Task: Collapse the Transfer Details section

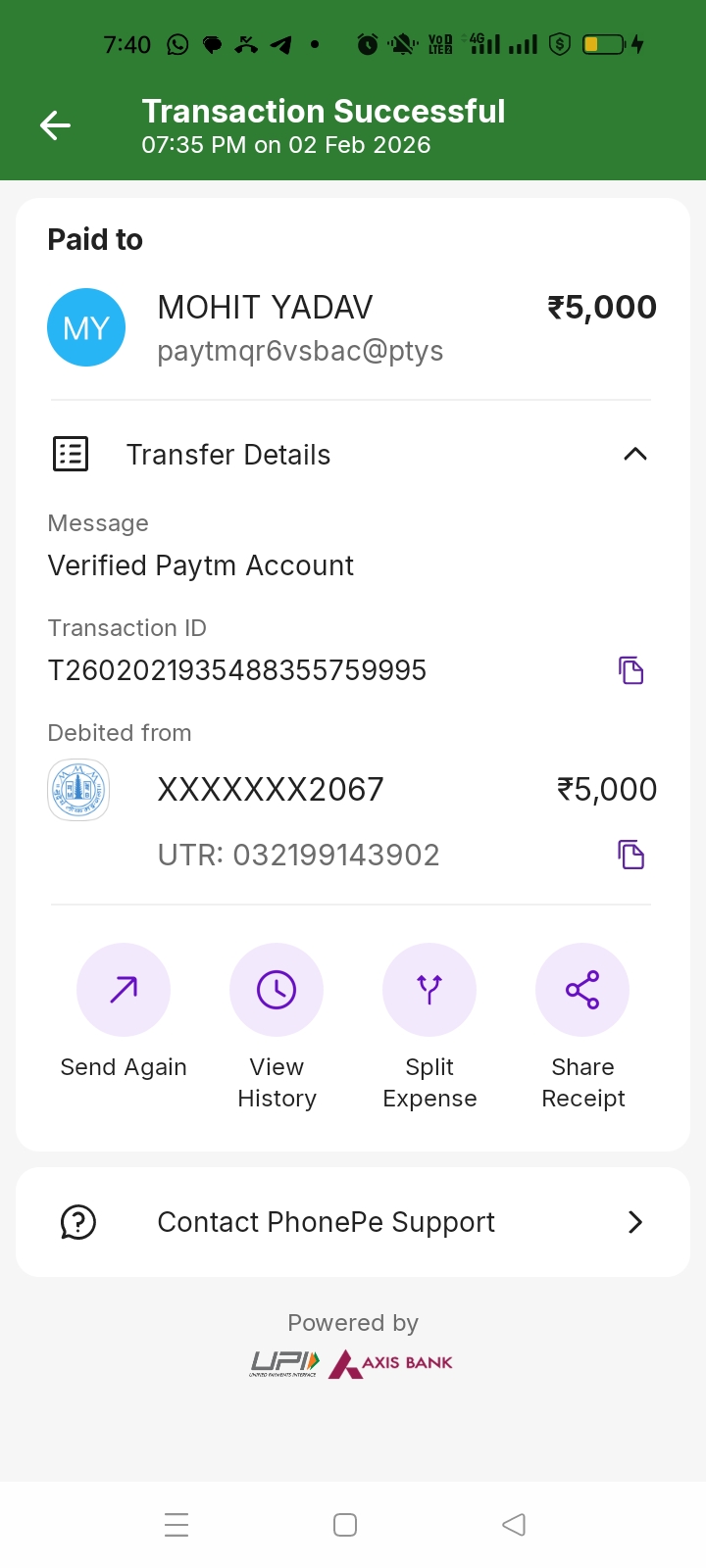Action: click(634, 454)
